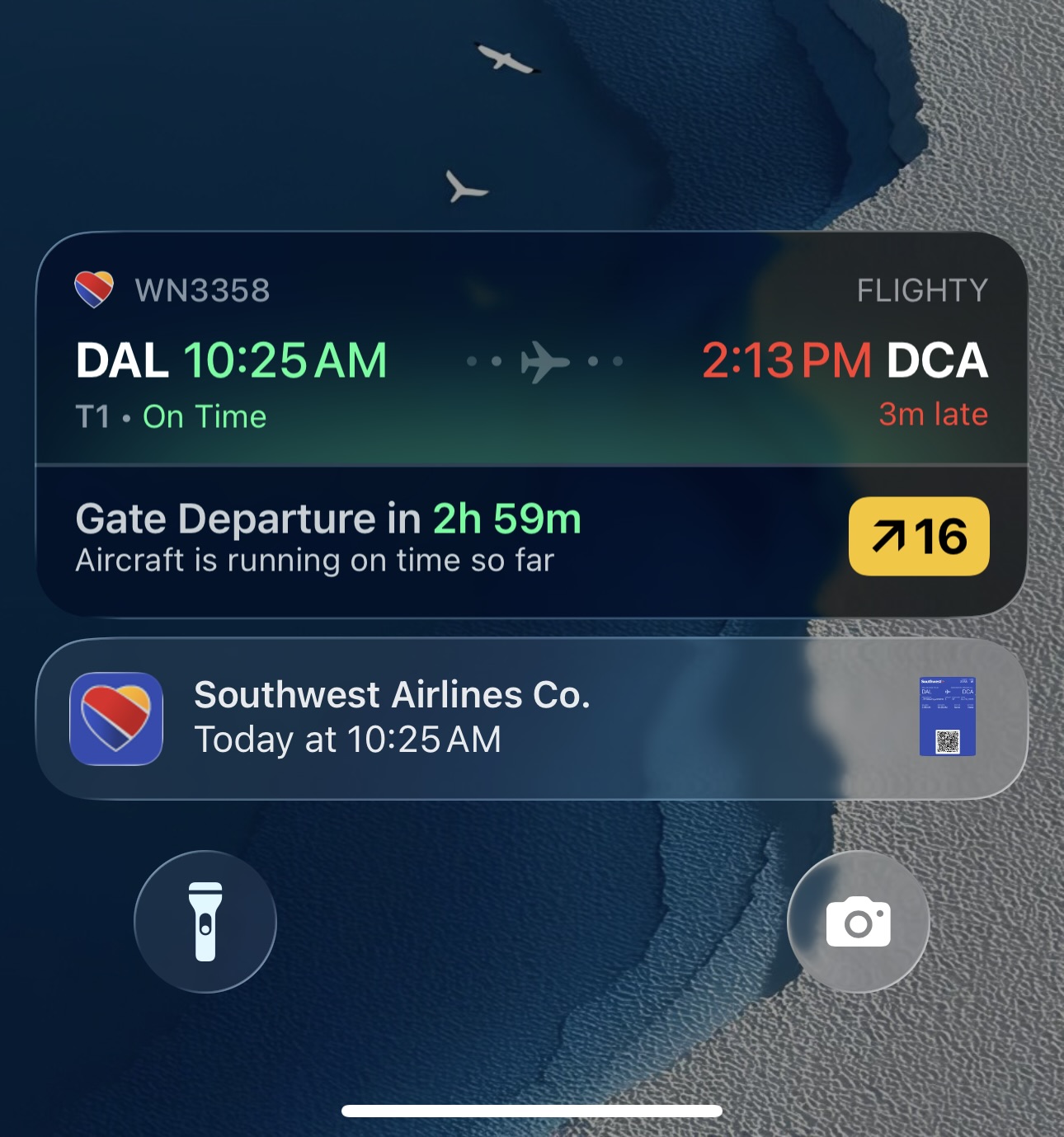
Task: Open the Flighty WN3358 flight activity
Action: (x=531, y=363)
